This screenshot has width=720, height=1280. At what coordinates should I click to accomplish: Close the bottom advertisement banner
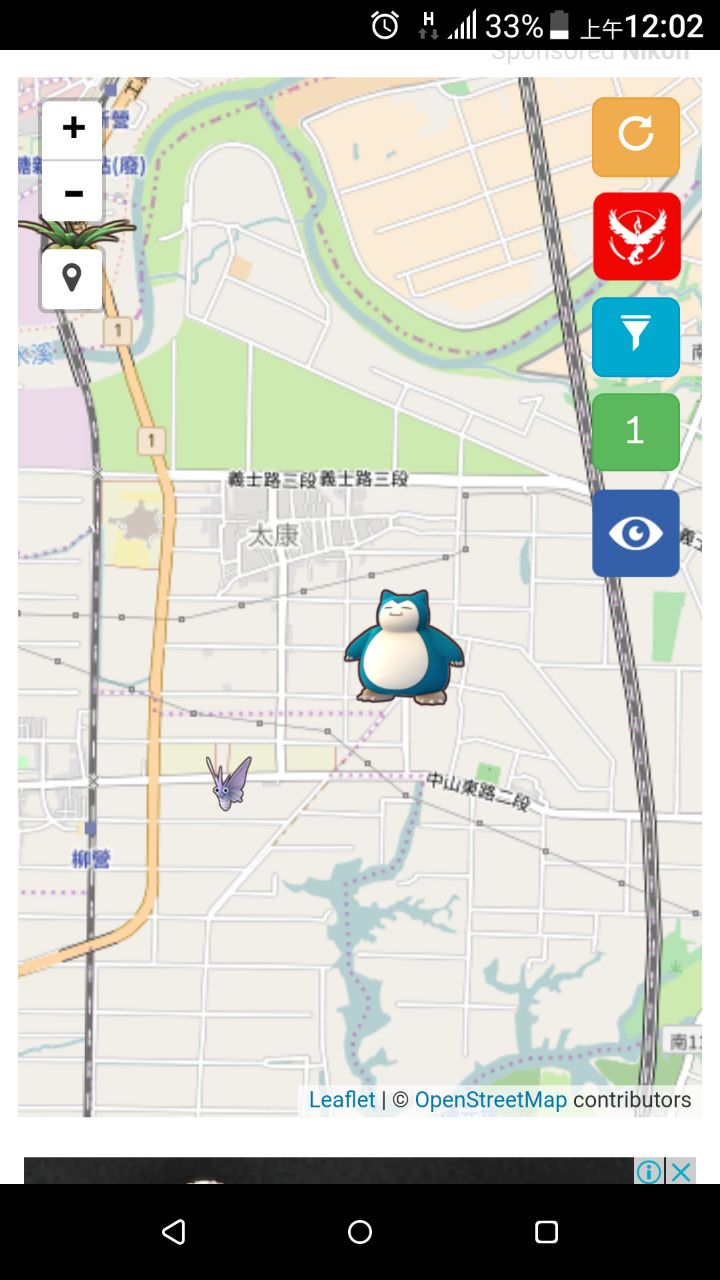[682, 1171]
